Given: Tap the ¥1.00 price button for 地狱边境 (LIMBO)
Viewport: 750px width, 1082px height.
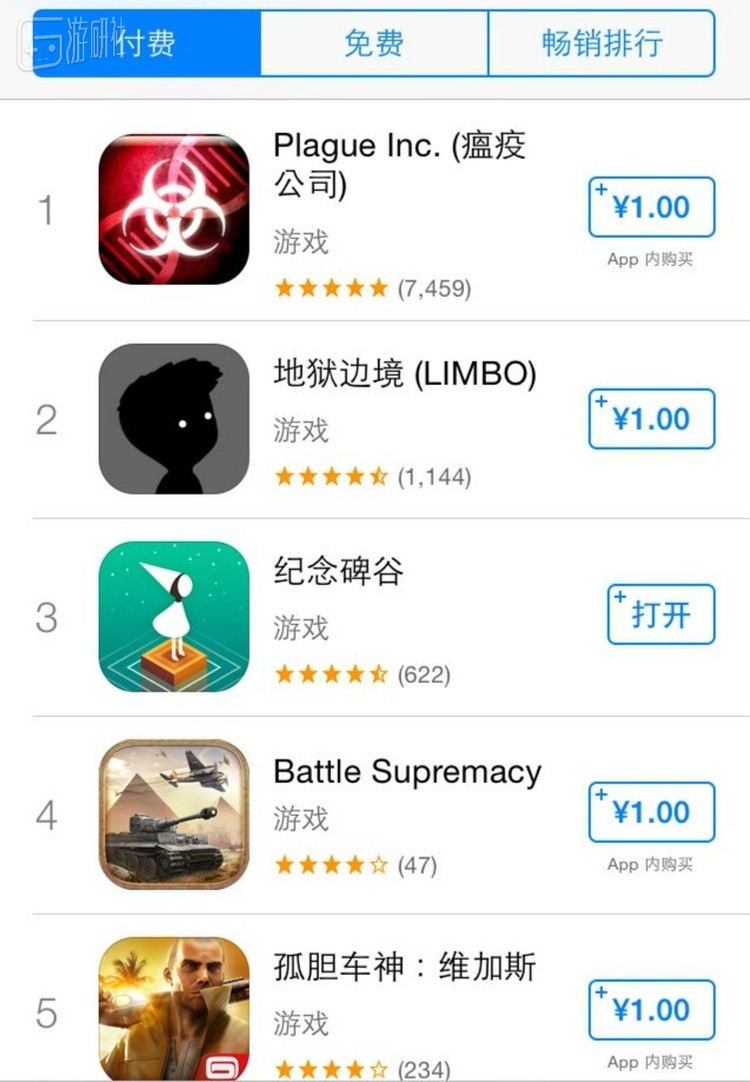Looking at the screenshot, I should pyautogui.click(x=651, y=419).
